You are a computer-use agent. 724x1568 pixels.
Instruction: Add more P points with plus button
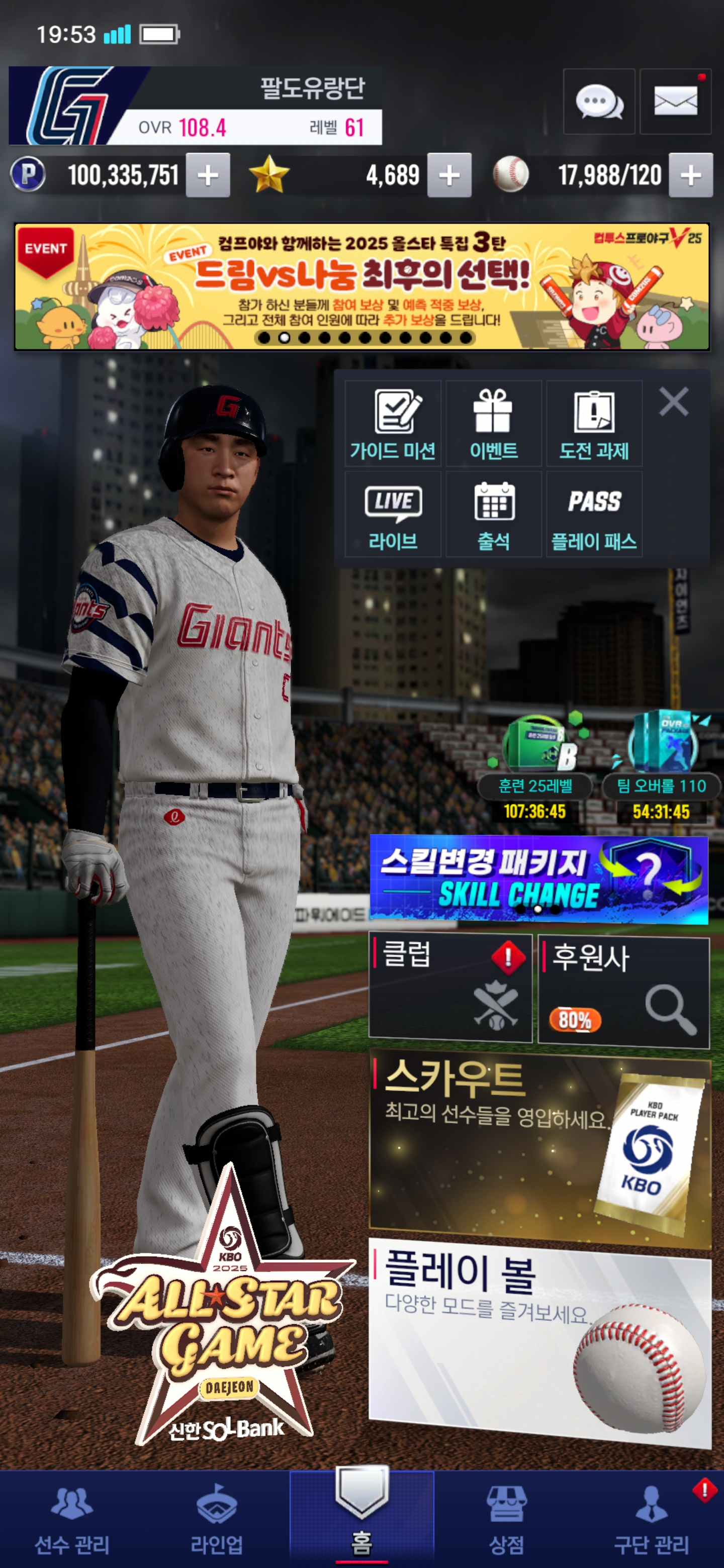(x=208, y=175)
